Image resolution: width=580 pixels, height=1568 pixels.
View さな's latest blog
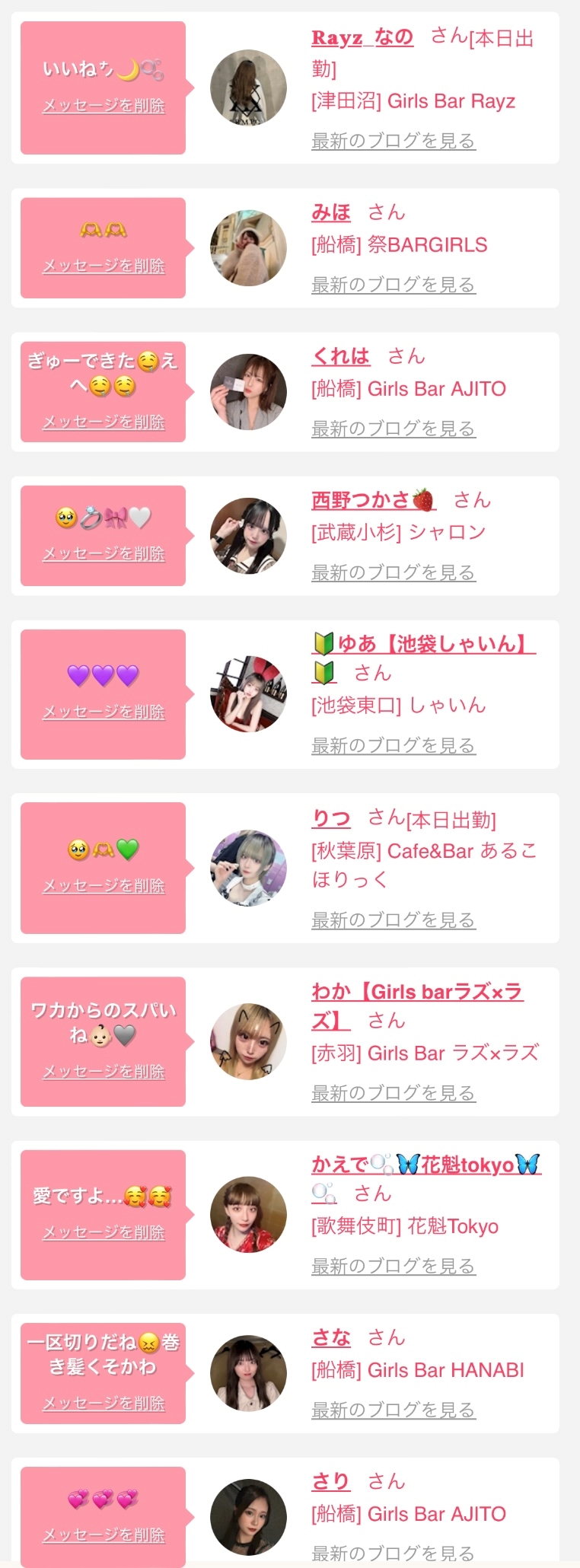tap(394, 1410)
